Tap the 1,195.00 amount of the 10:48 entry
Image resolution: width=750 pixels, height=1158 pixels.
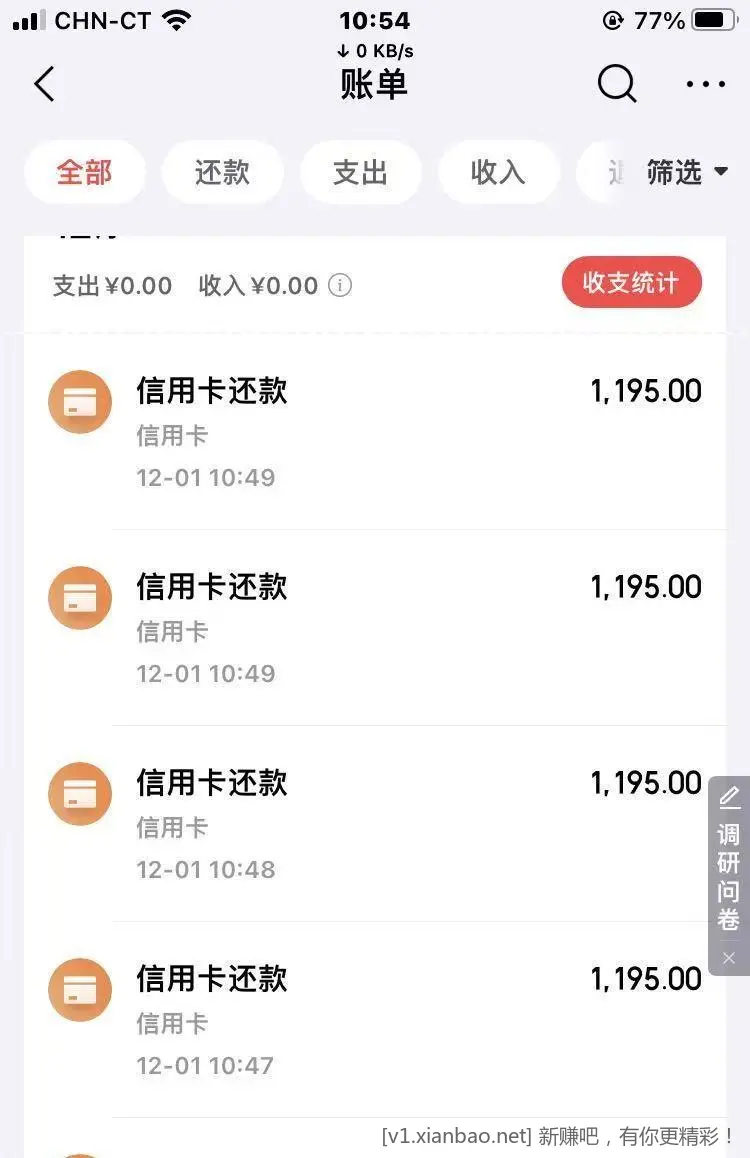(646, 783)
